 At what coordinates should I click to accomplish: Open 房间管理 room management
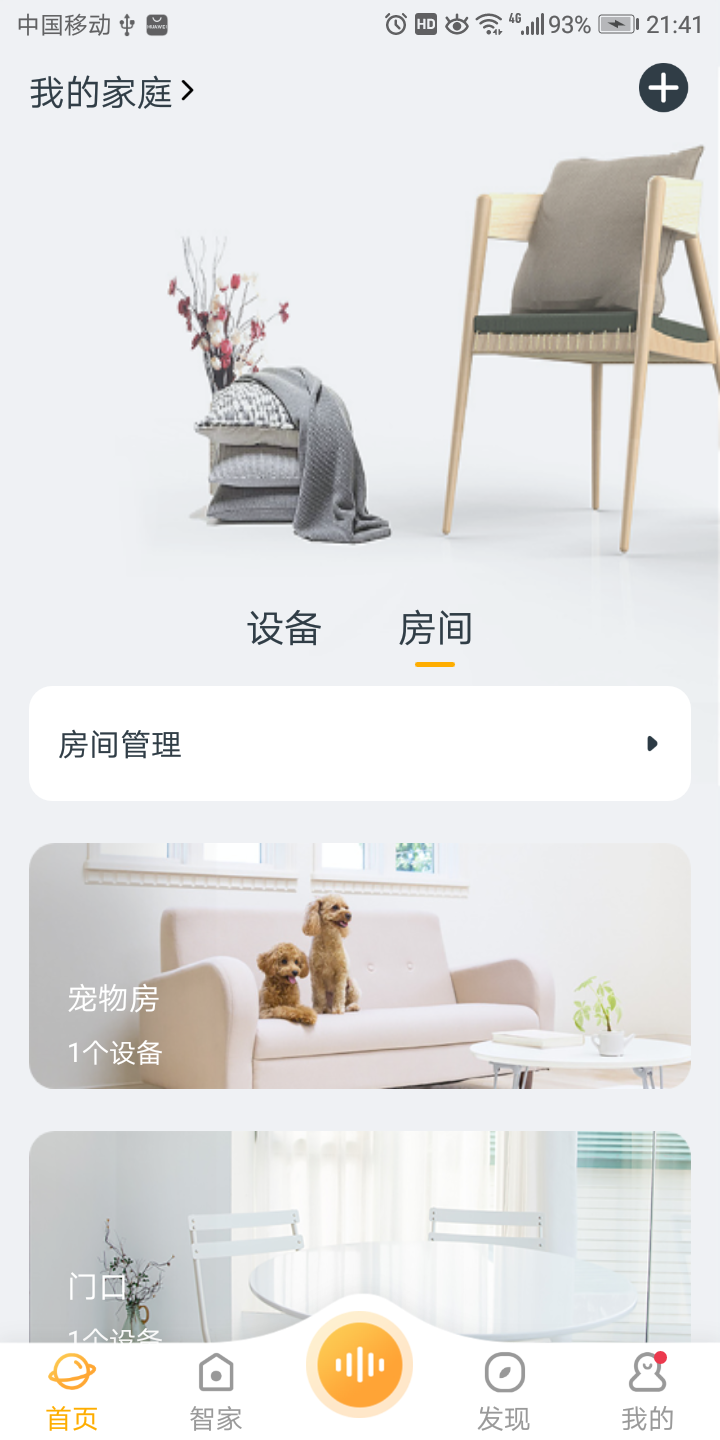(x=360, y=744)
